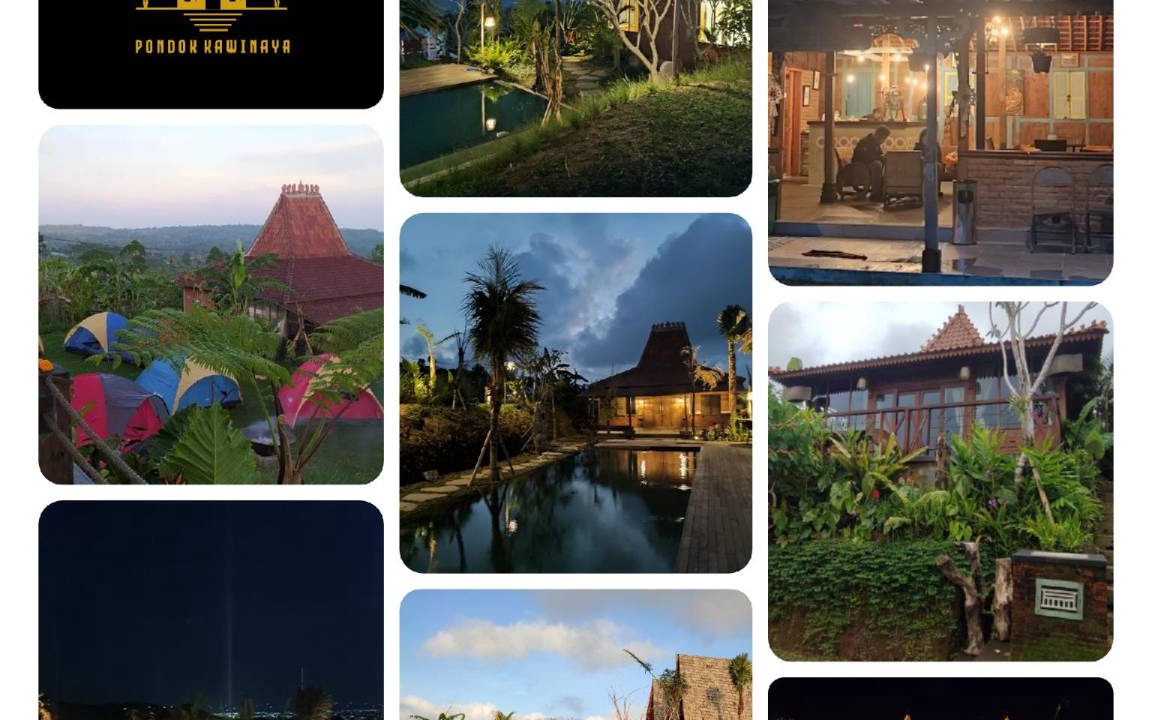Viewport: 1152px width, 720px height.
Task: Open the wooden house with garden photo
Action: 940,480
